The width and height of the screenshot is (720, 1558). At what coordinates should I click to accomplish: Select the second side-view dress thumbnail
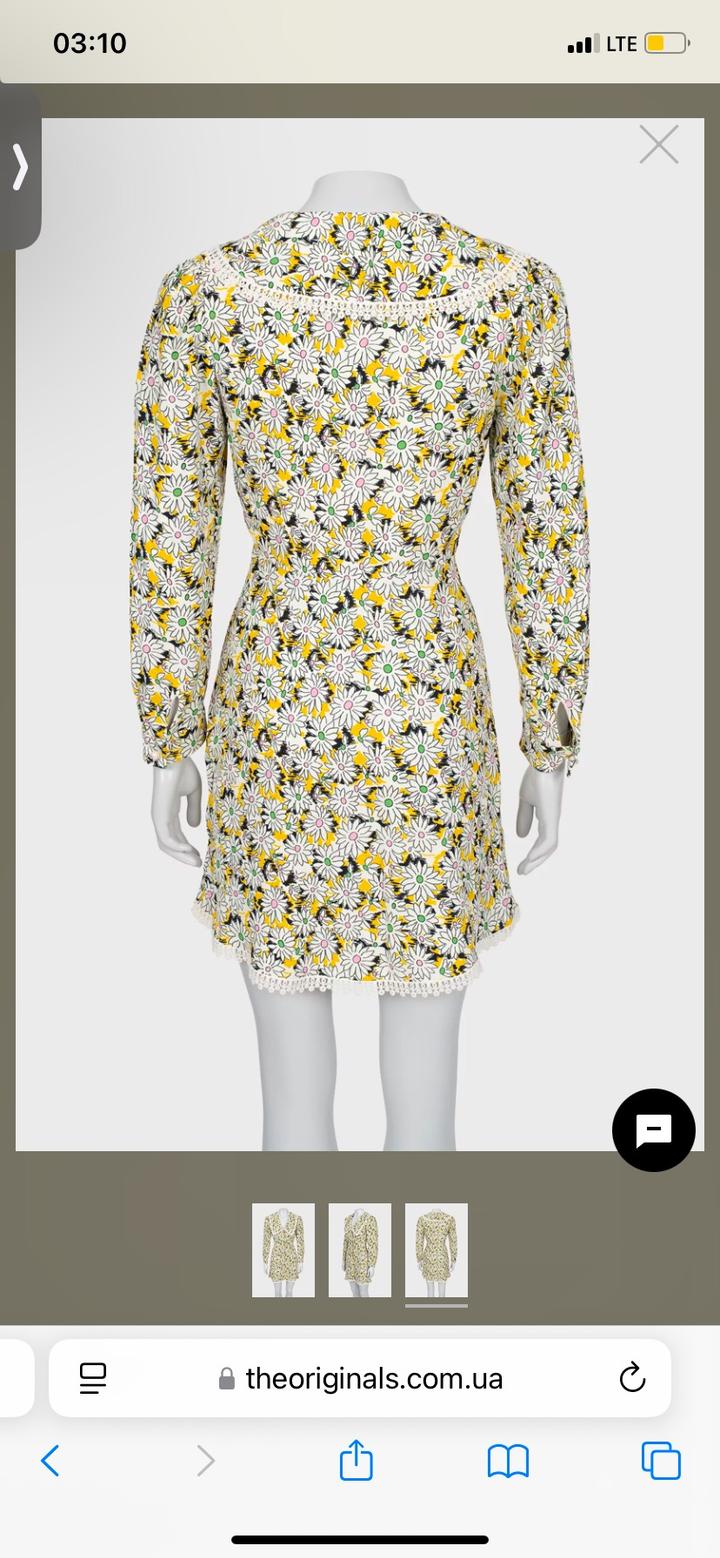pos(360,1250)
